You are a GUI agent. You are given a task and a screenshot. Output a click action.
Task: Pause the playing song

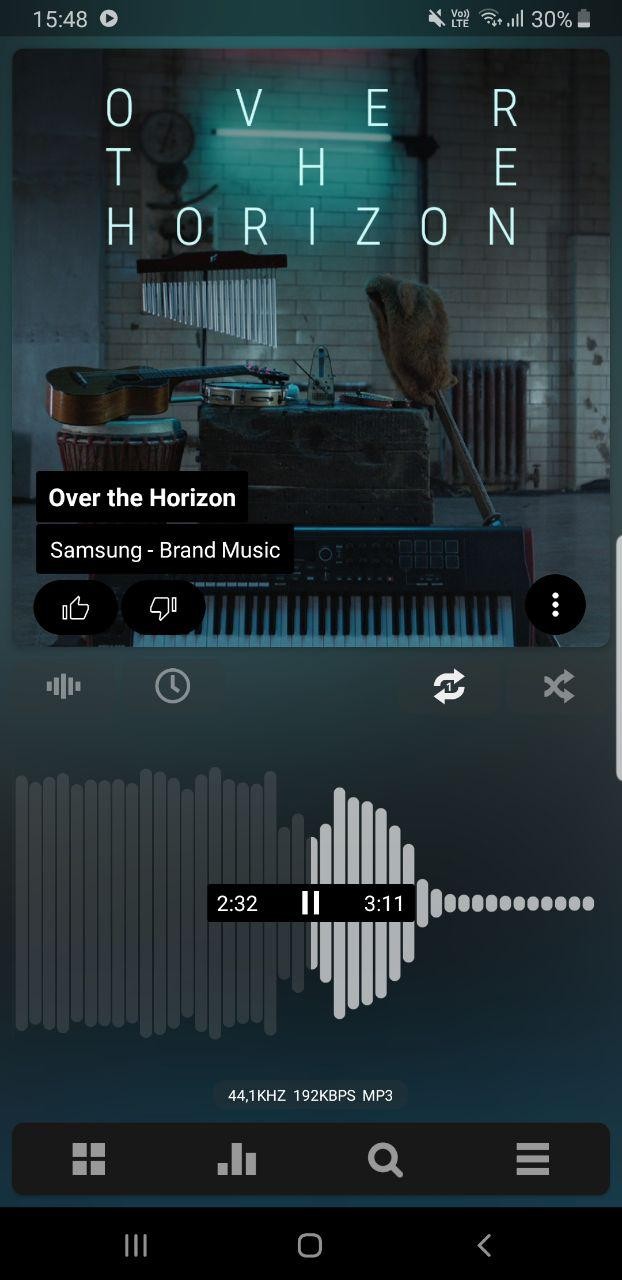(310, 903)
